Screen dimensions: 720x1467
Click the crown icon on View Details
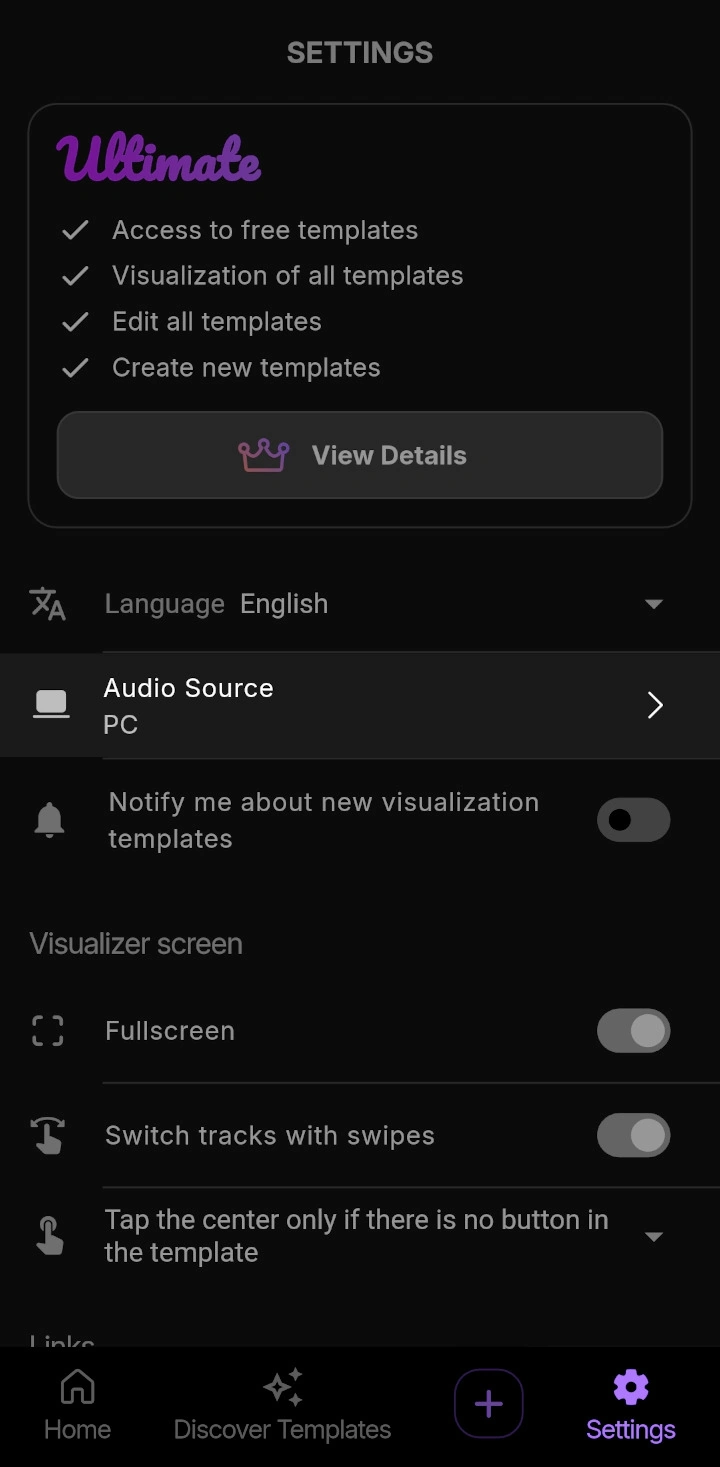[262, 455]
